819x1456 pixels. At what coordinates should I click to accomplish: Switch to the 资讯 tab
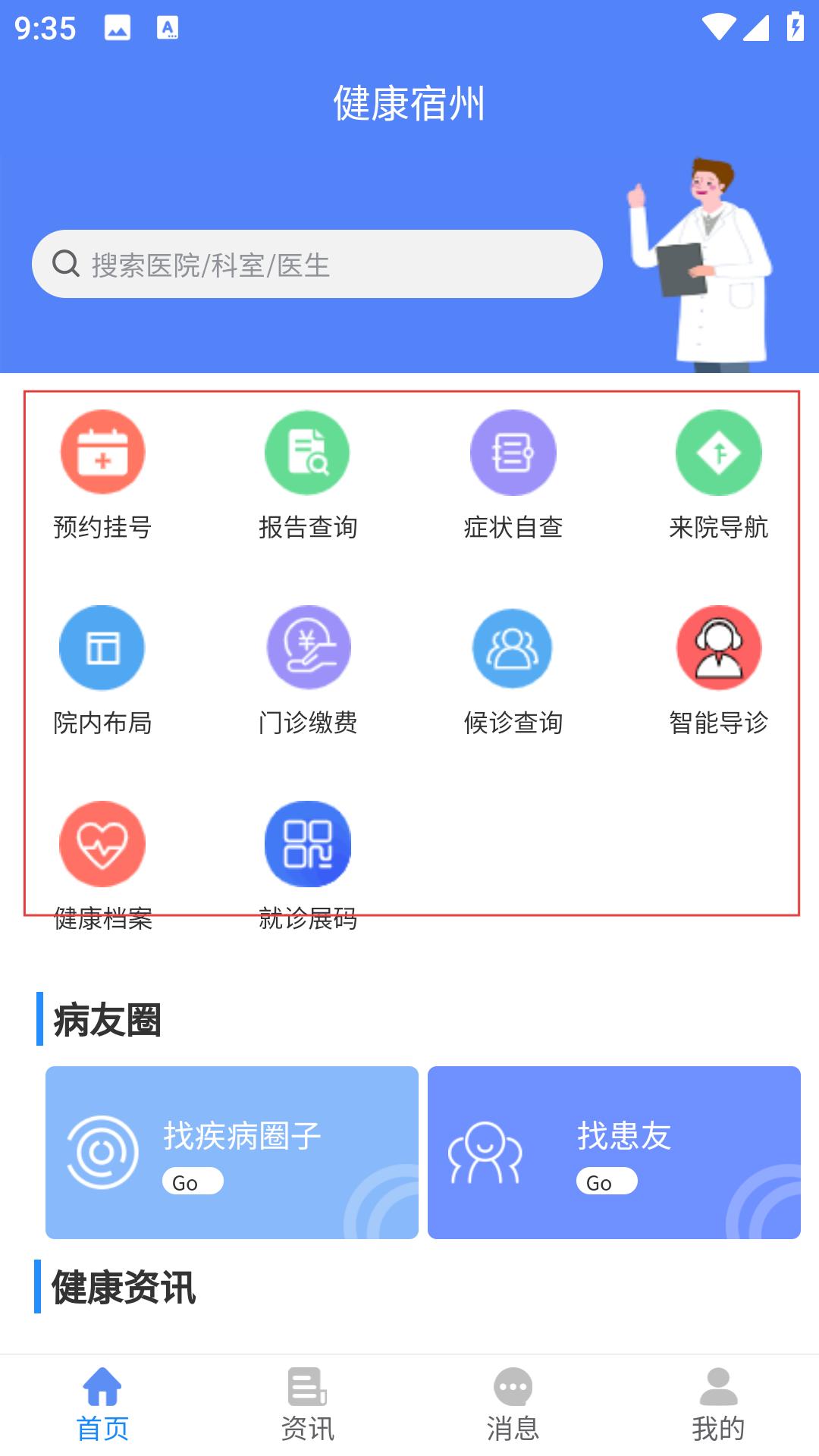pyautogui.click(x=307, y=1404)
